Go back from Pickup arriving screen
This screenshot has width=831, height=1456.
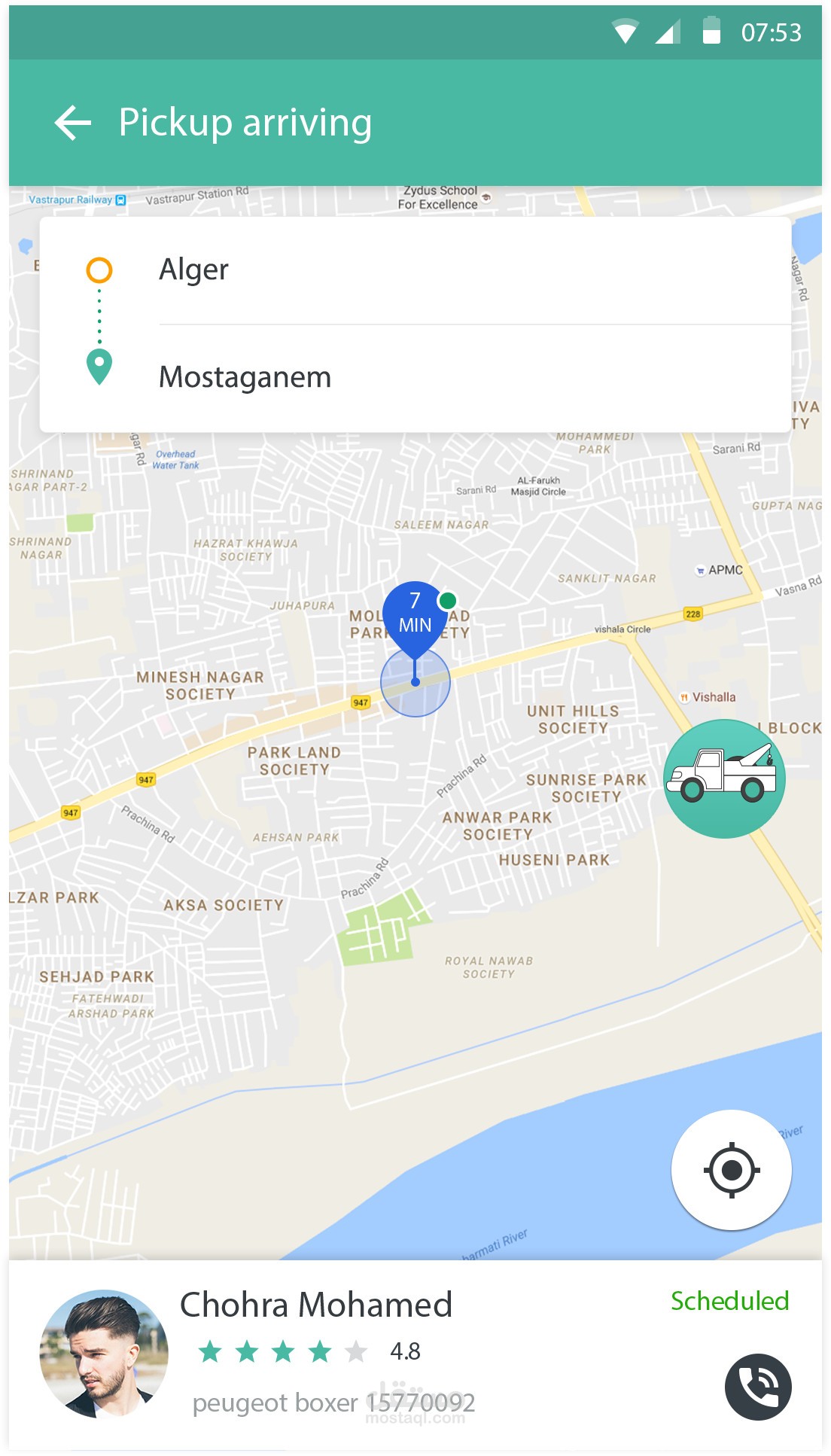point(73,123)
